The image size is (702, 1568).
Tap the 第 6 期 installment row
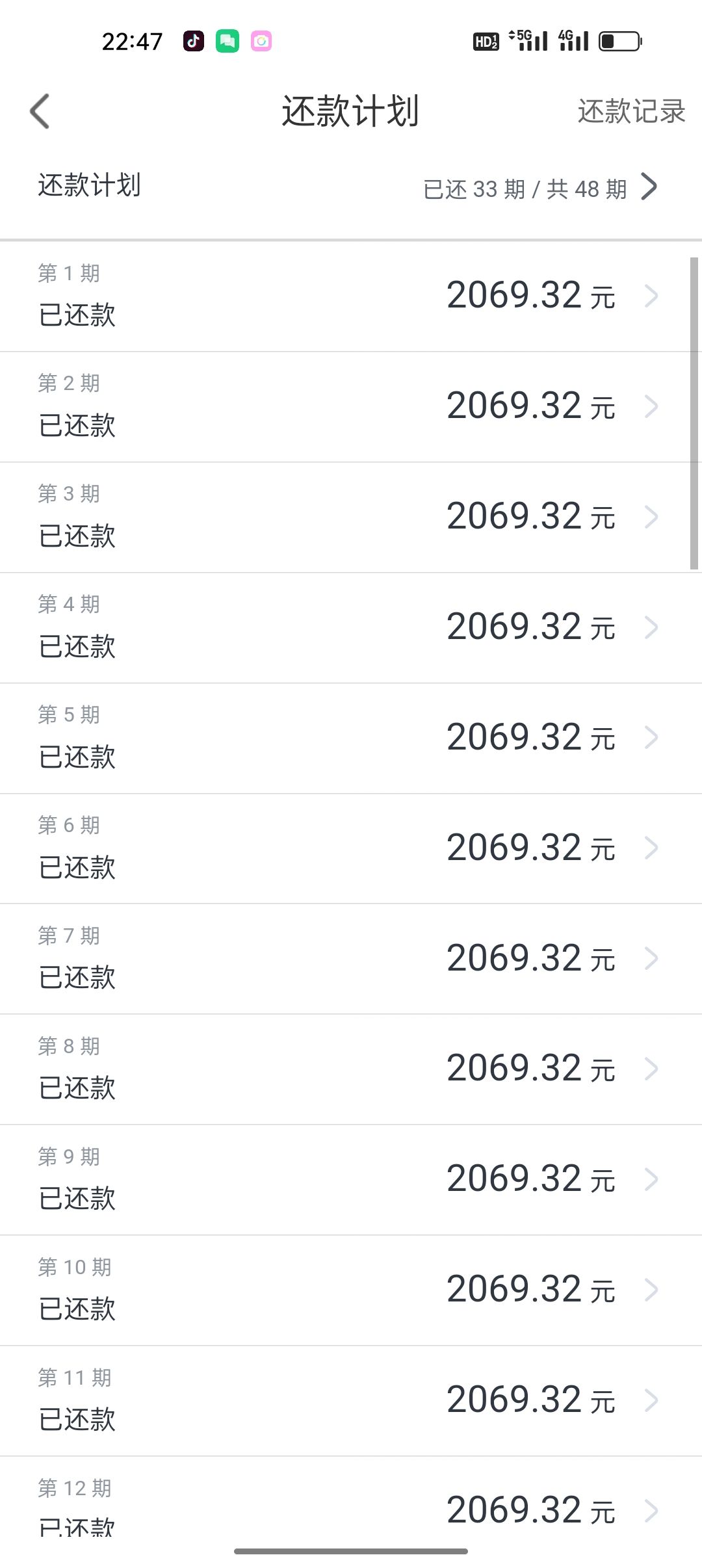(x=351, y=848)
